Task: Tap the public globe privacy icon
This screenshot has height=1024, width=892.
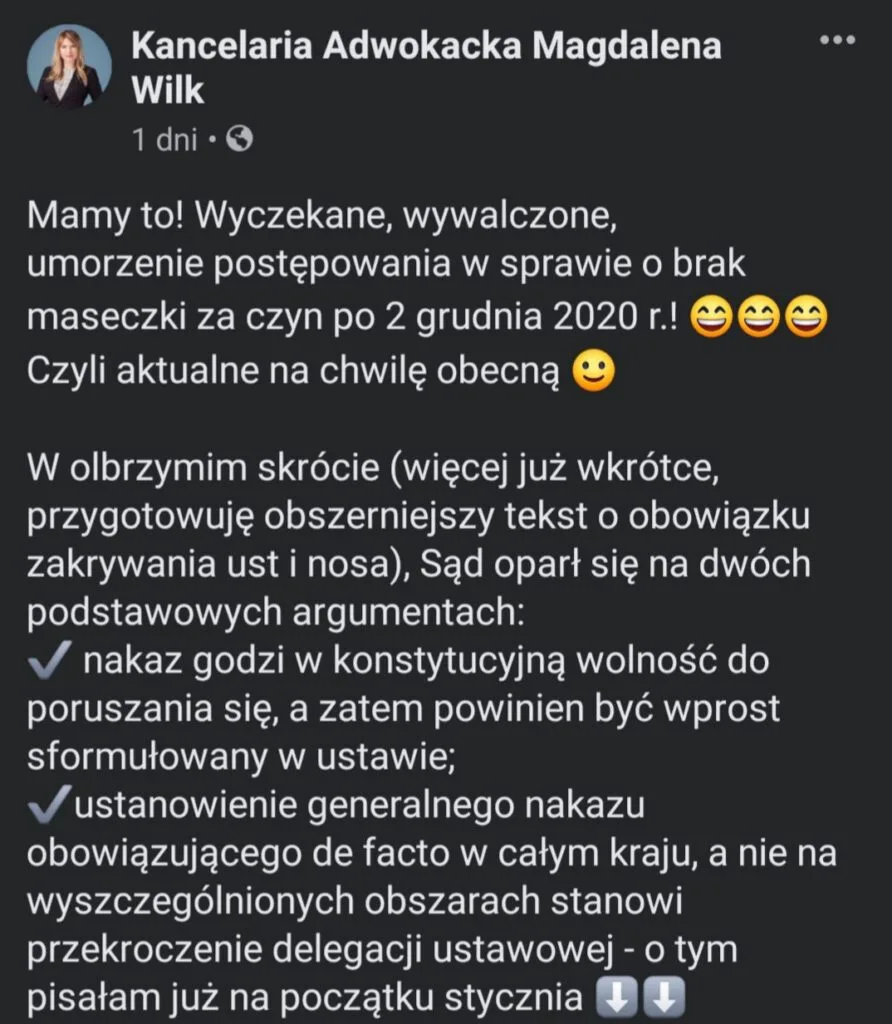Action: click(x=241, y=140)
